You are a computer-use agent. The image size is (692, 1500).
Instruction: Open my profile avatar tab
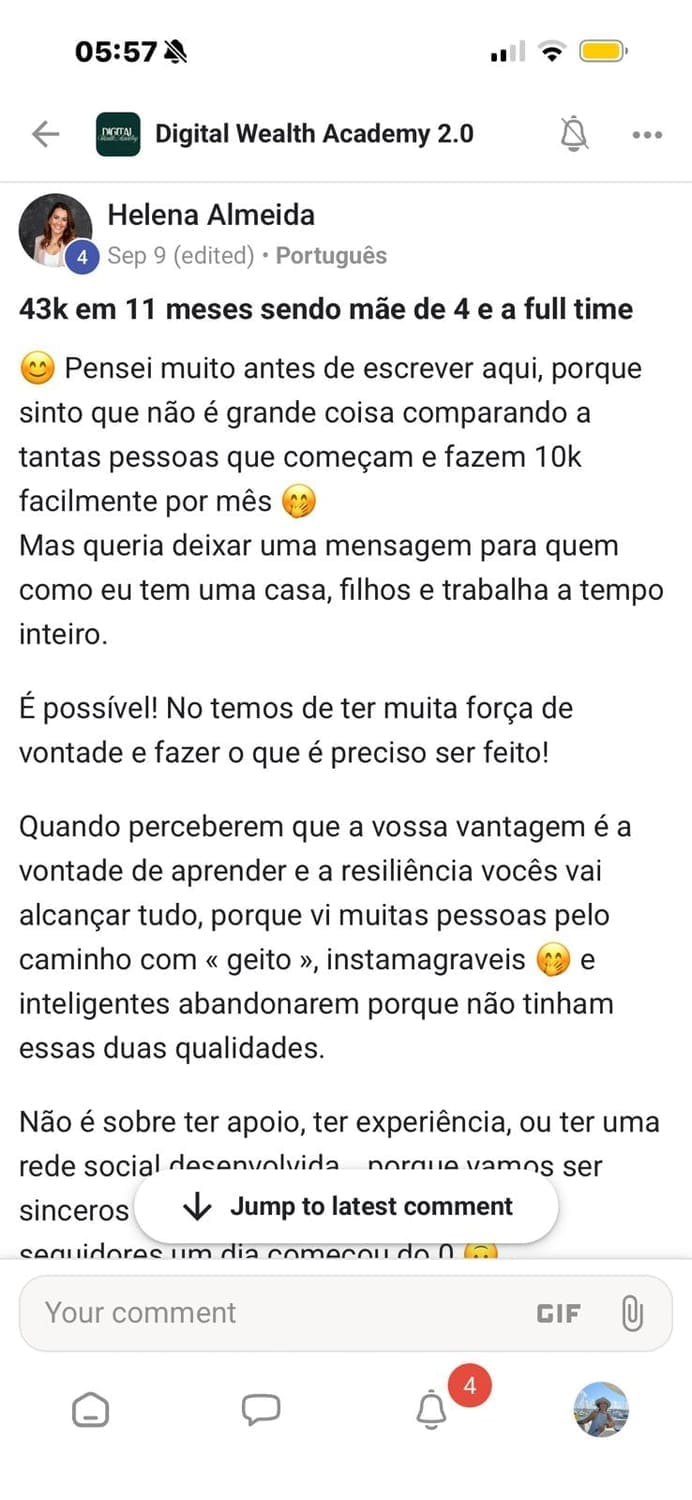tap(600, 1410)
